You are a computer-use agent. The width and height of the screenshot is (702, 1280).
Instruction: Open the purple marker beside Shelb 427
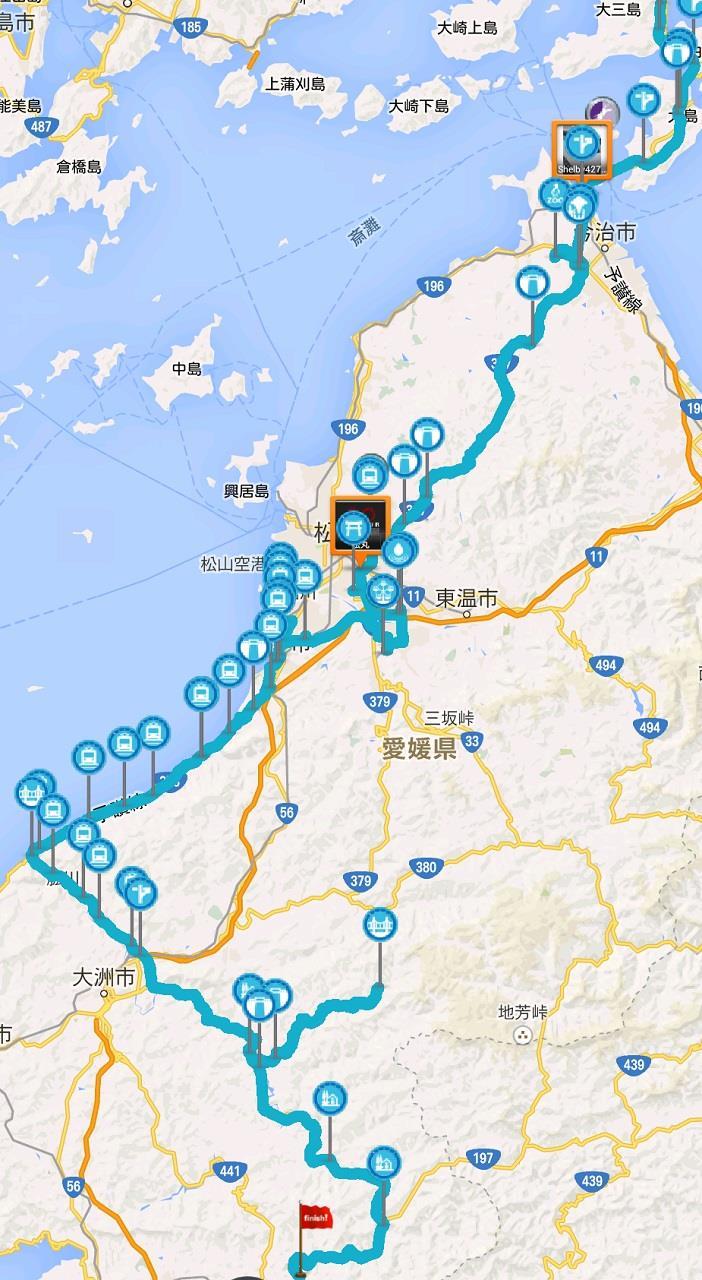[x=601, y=111]
